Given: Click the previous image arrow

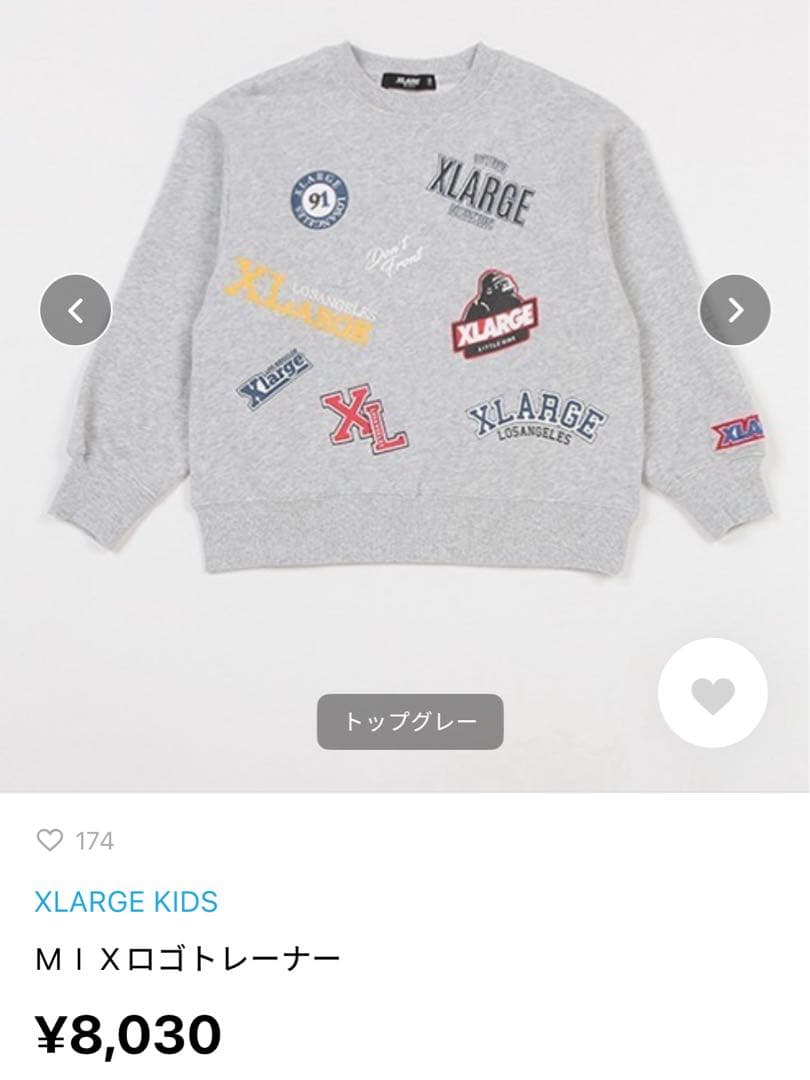Looking at the screenshot, I should pos(74,310).
